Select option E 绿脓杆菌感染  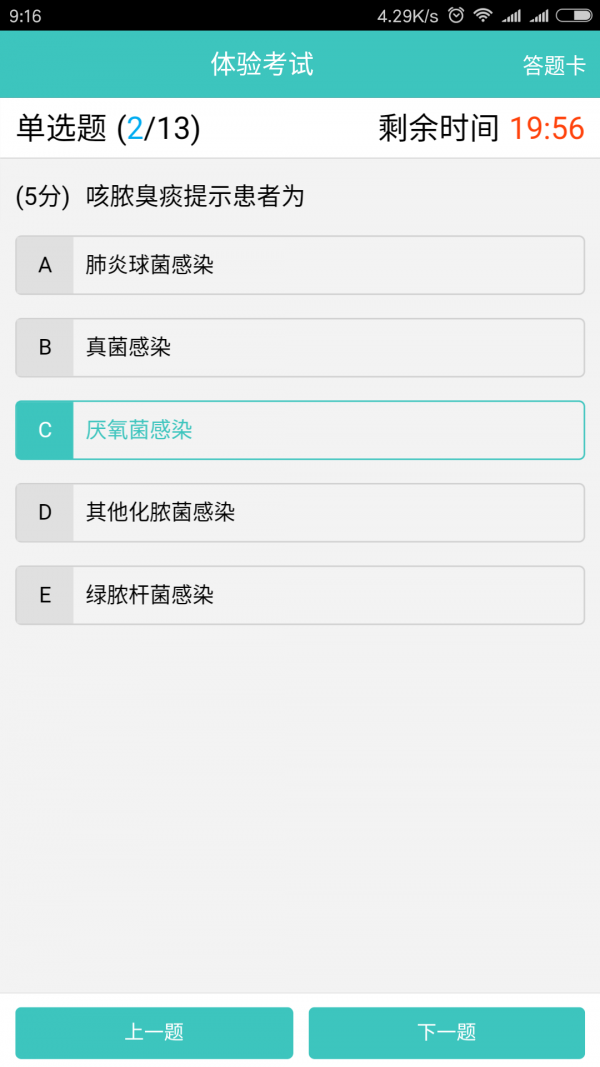[x=300, y=596]
